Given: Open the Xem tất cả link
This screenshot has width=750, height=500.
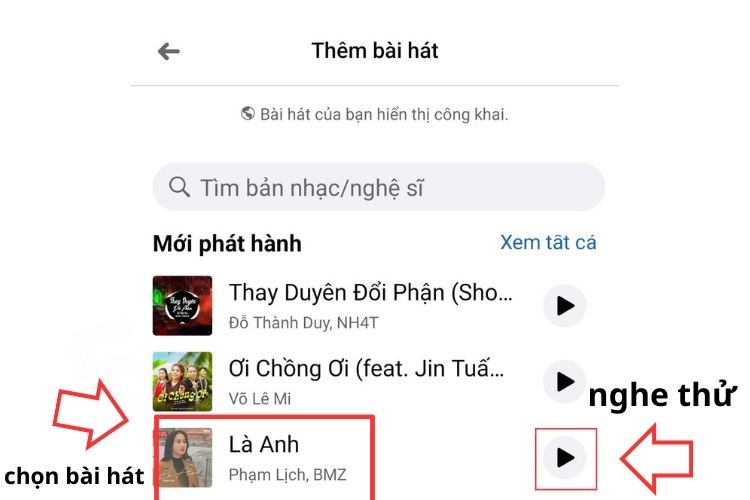Looking at the screenshot, I should point(547,243).
